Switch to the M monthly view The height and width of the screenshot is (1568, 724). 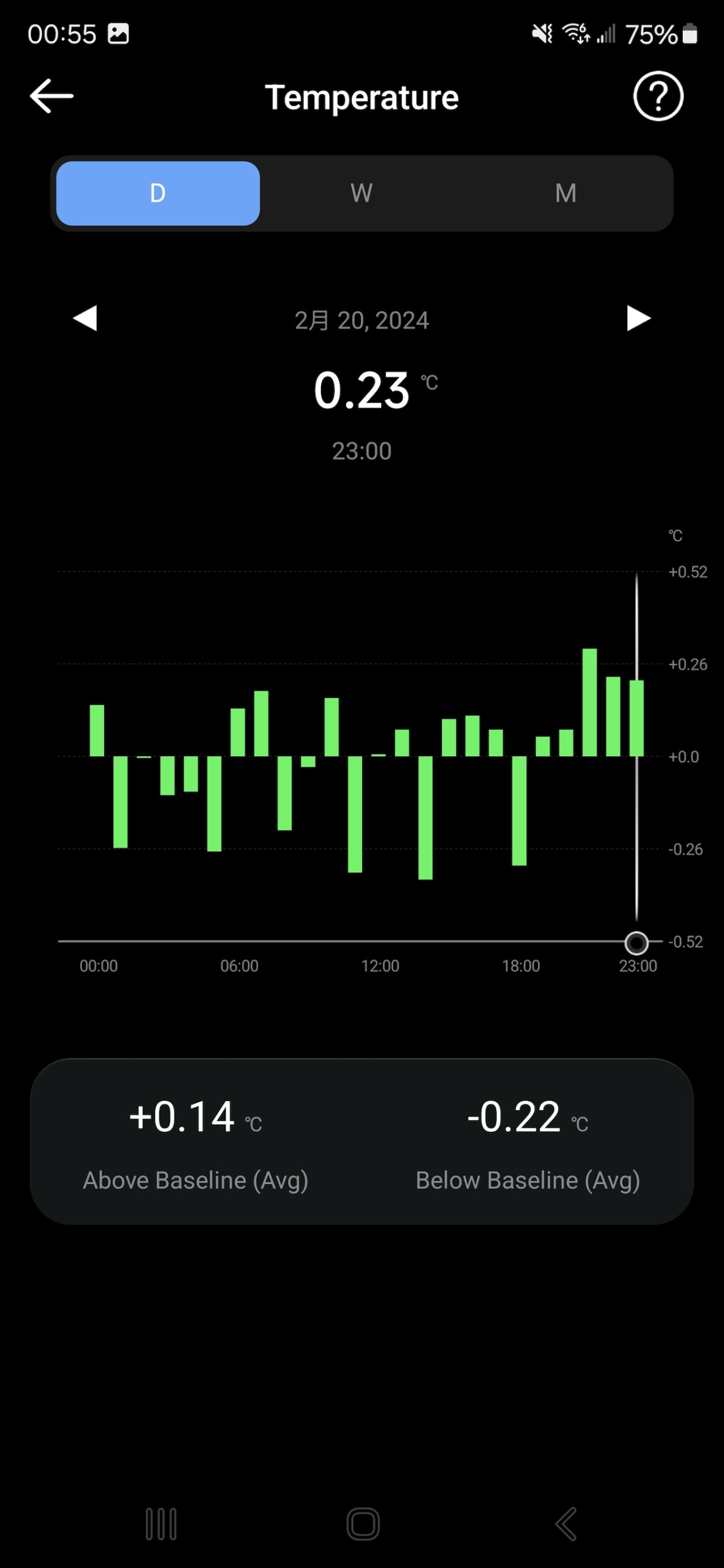tap(565, 193)
